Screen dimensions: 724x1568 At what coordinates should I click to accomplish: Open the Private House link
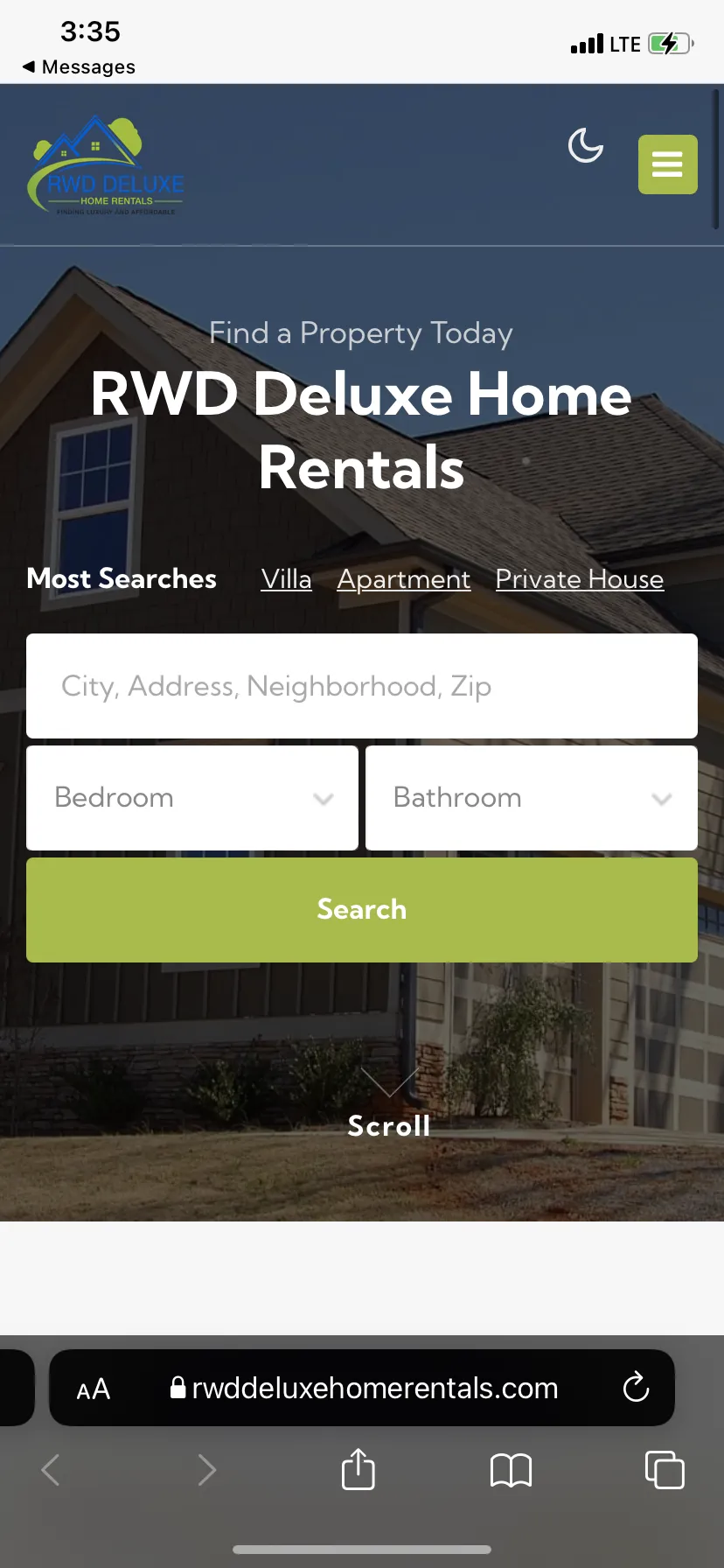tap(580, 579)
